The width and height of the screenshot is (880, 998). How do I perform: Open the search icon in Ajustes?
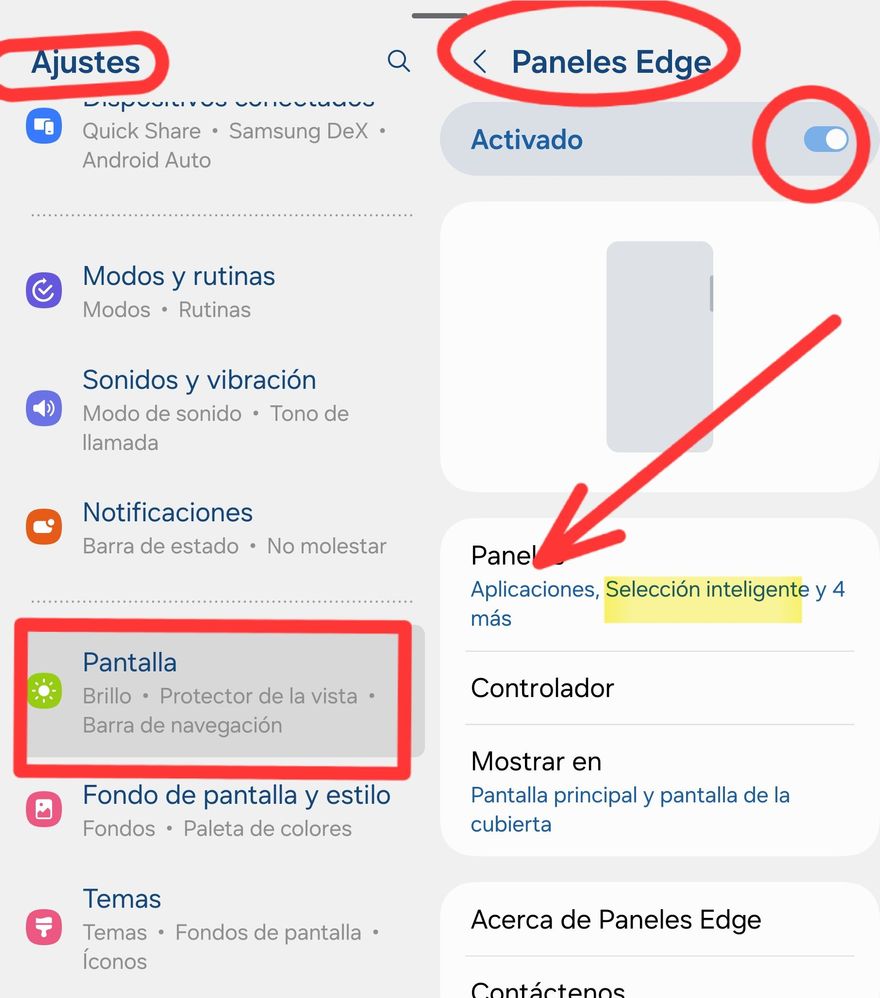coord(398,62)
